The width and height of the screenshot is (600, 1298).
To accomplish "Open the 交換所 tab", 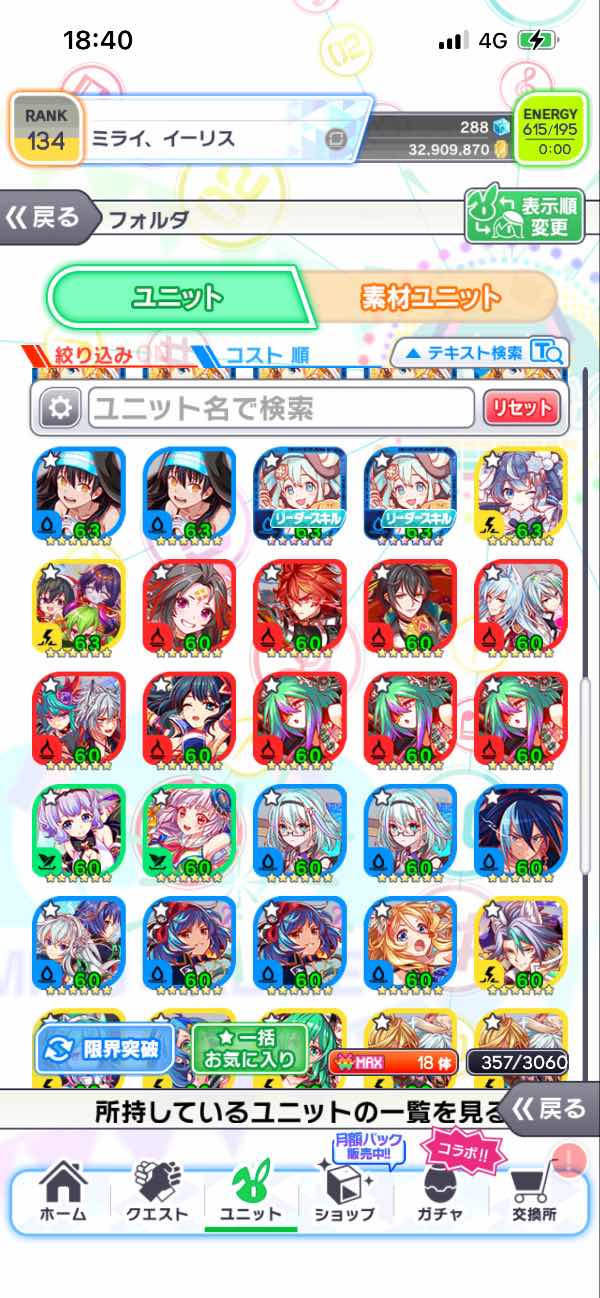I will (x=534, y=1195).
